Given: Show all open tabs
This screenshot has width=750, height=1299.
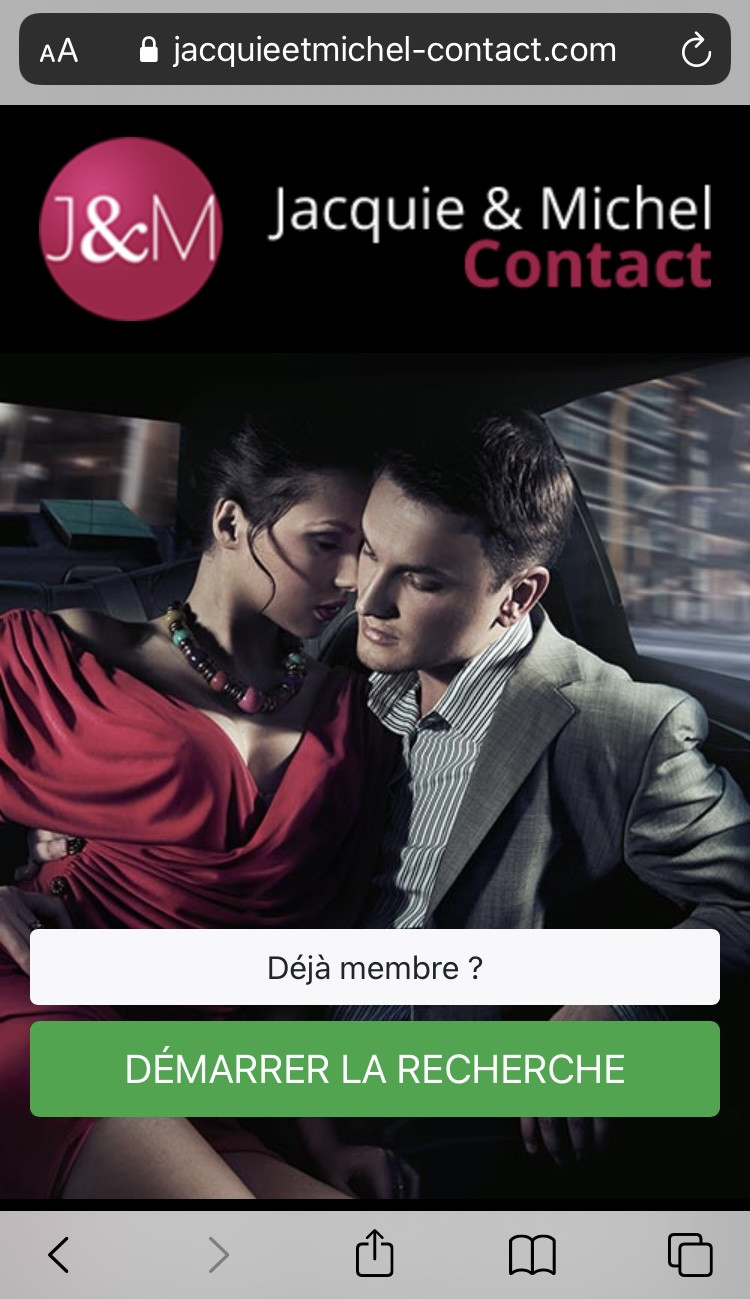Looking at the screenshot, I should pos(690,1254).
